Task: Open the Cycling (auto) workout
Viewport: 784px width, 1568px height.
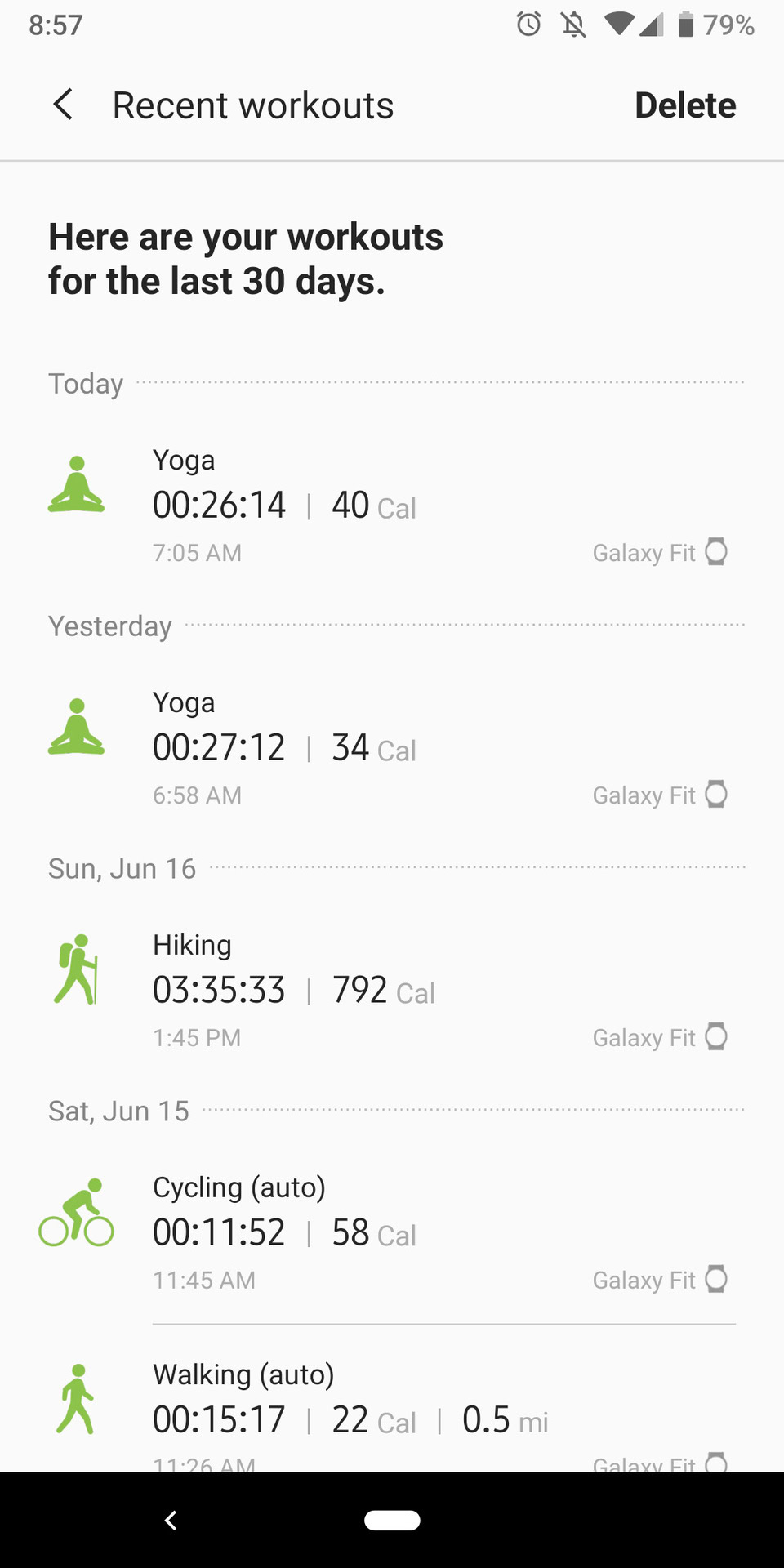Action: pyautogui.click(x=392, y=1233)
